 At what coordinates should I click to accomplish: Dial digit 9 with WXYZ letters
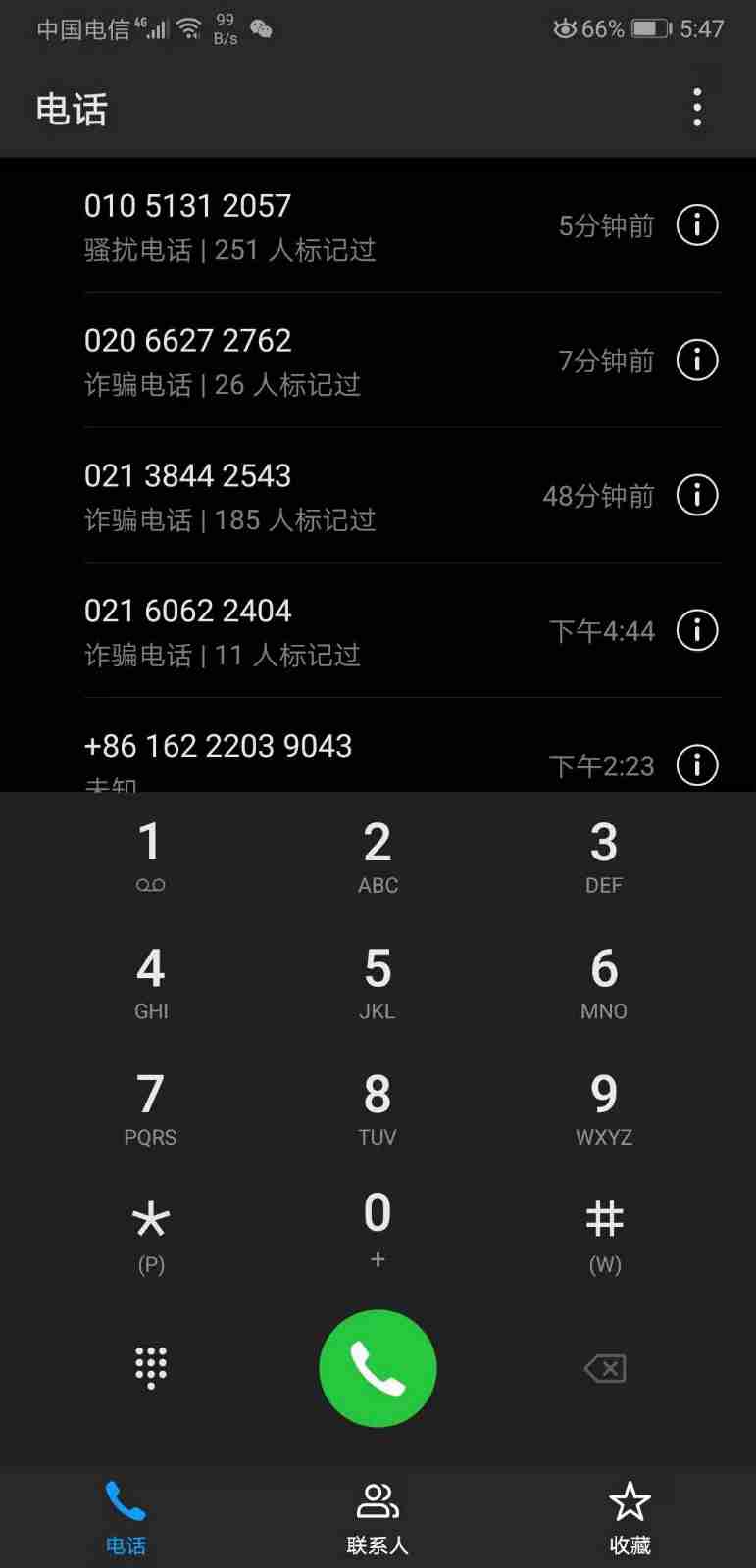tap(604, 1105)
